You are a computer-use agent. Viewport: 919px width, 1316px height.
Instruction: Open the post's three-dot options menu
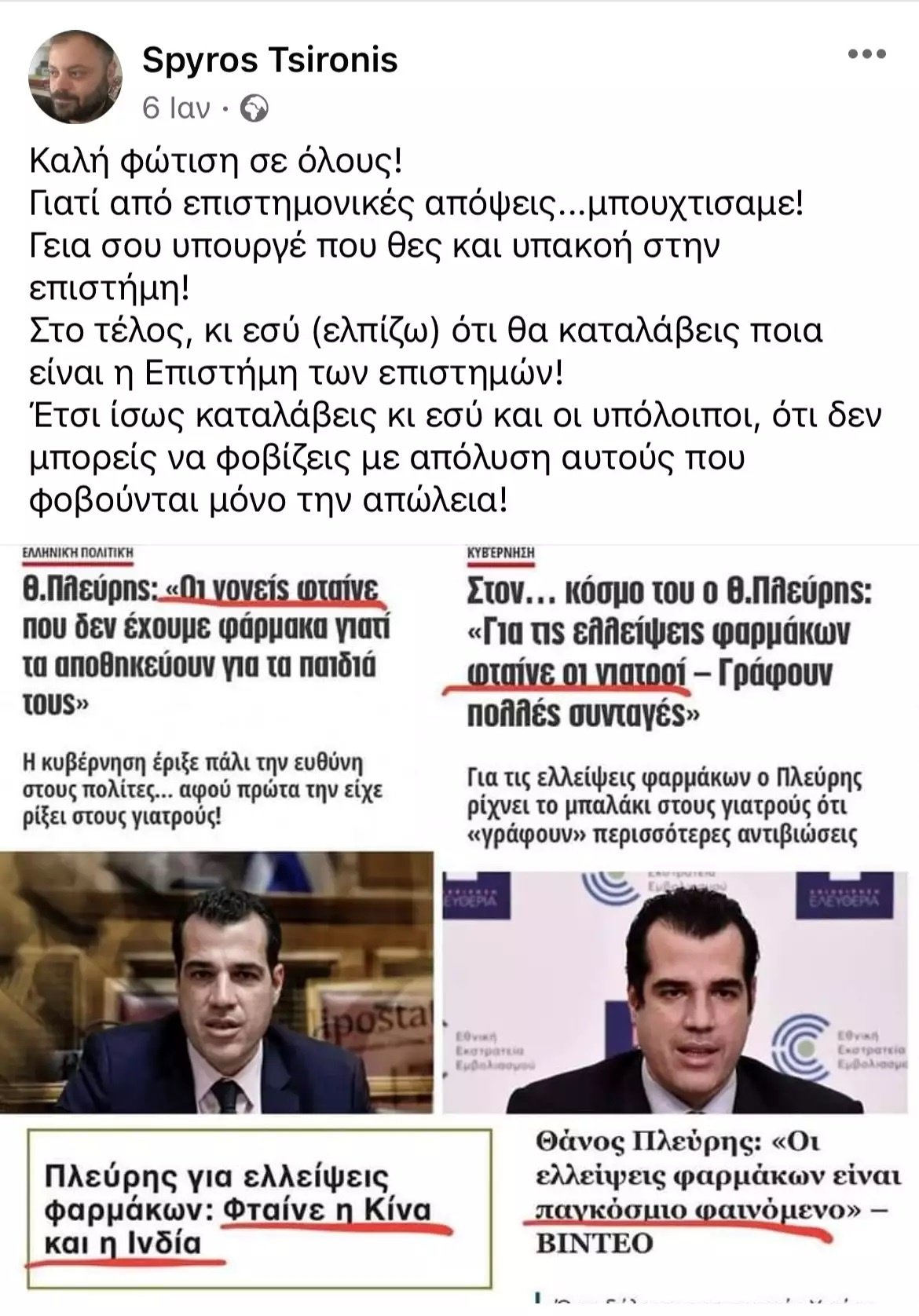(x=867, y=55)
